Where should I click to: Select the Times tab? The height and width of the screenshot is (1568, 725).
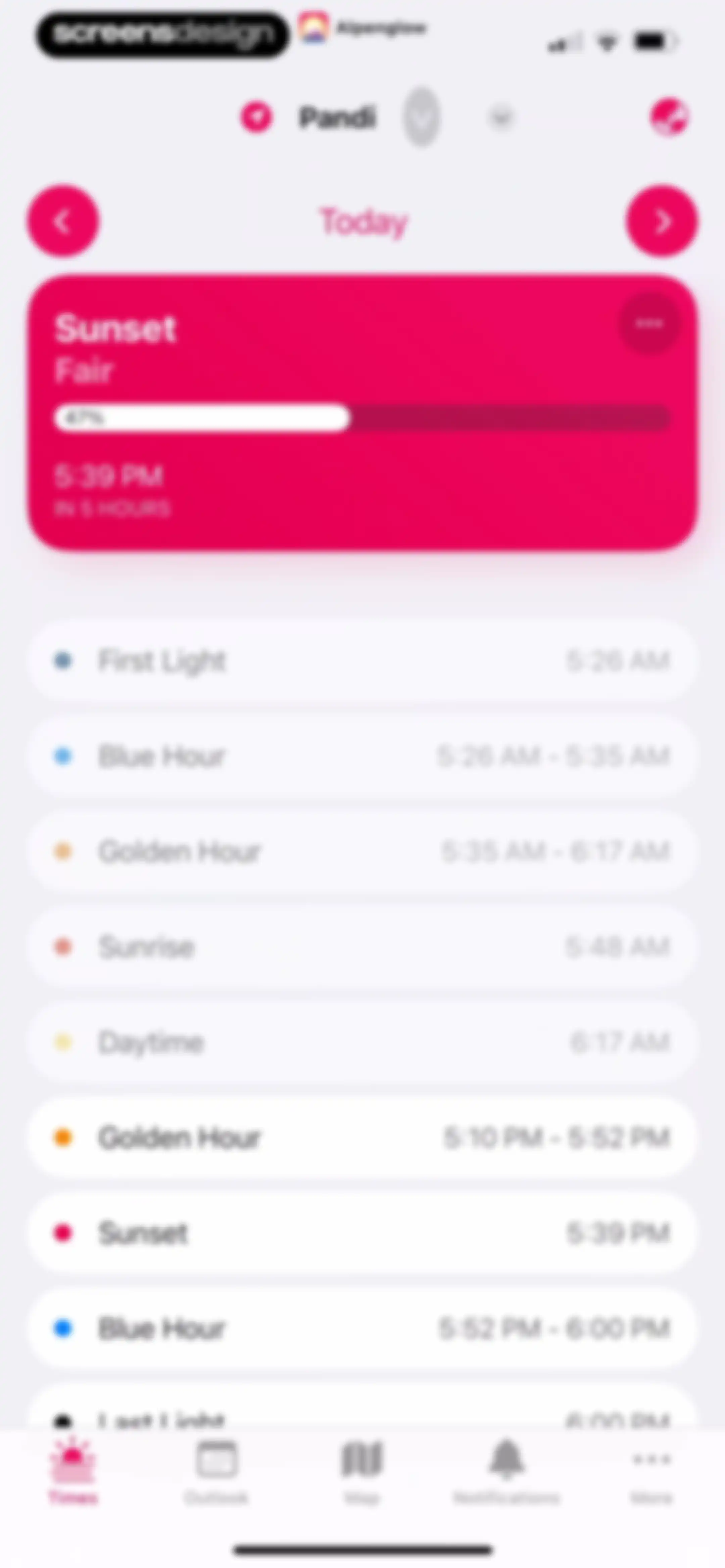pos(72,1471)
